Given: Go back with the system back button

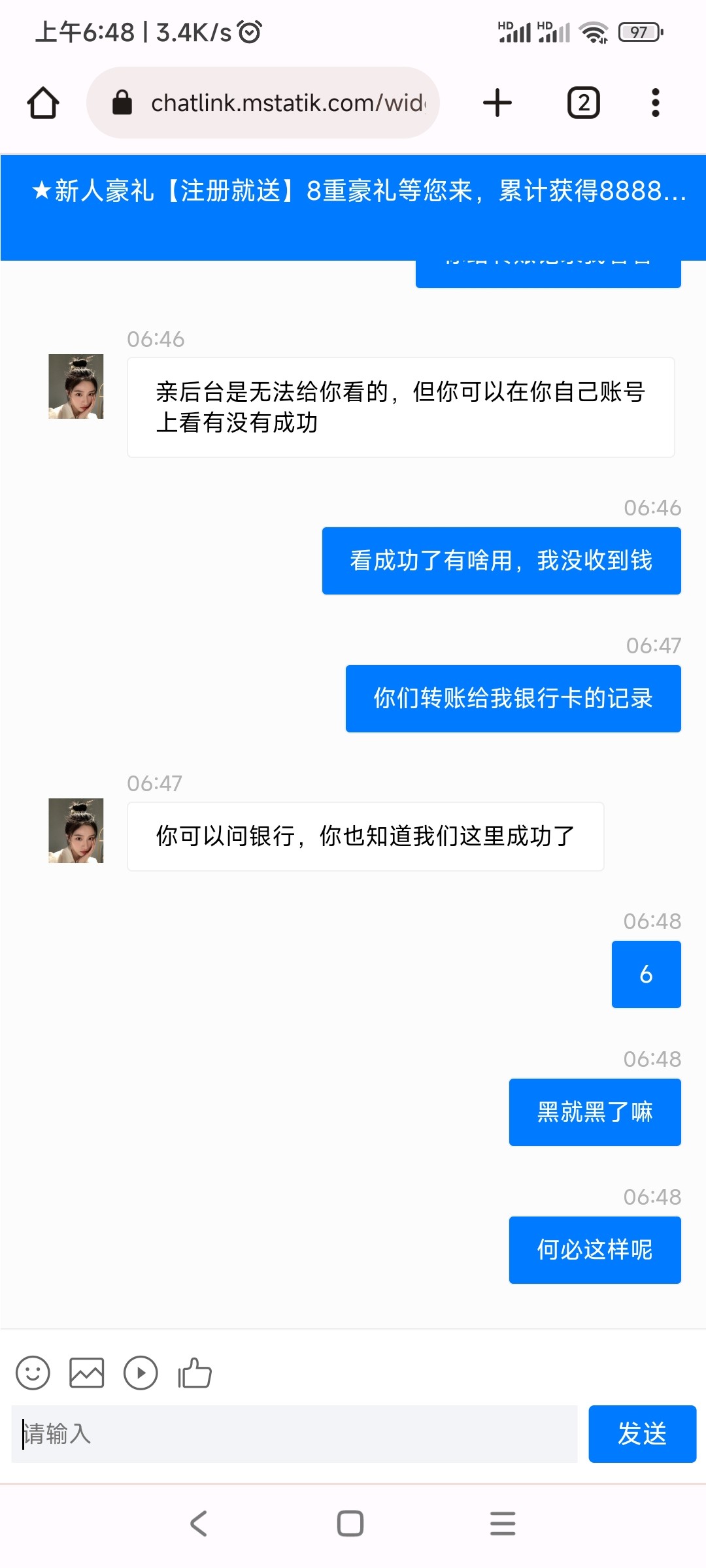Looking at the screenshot, I should pyautogui.click(x=199, y=1524).
